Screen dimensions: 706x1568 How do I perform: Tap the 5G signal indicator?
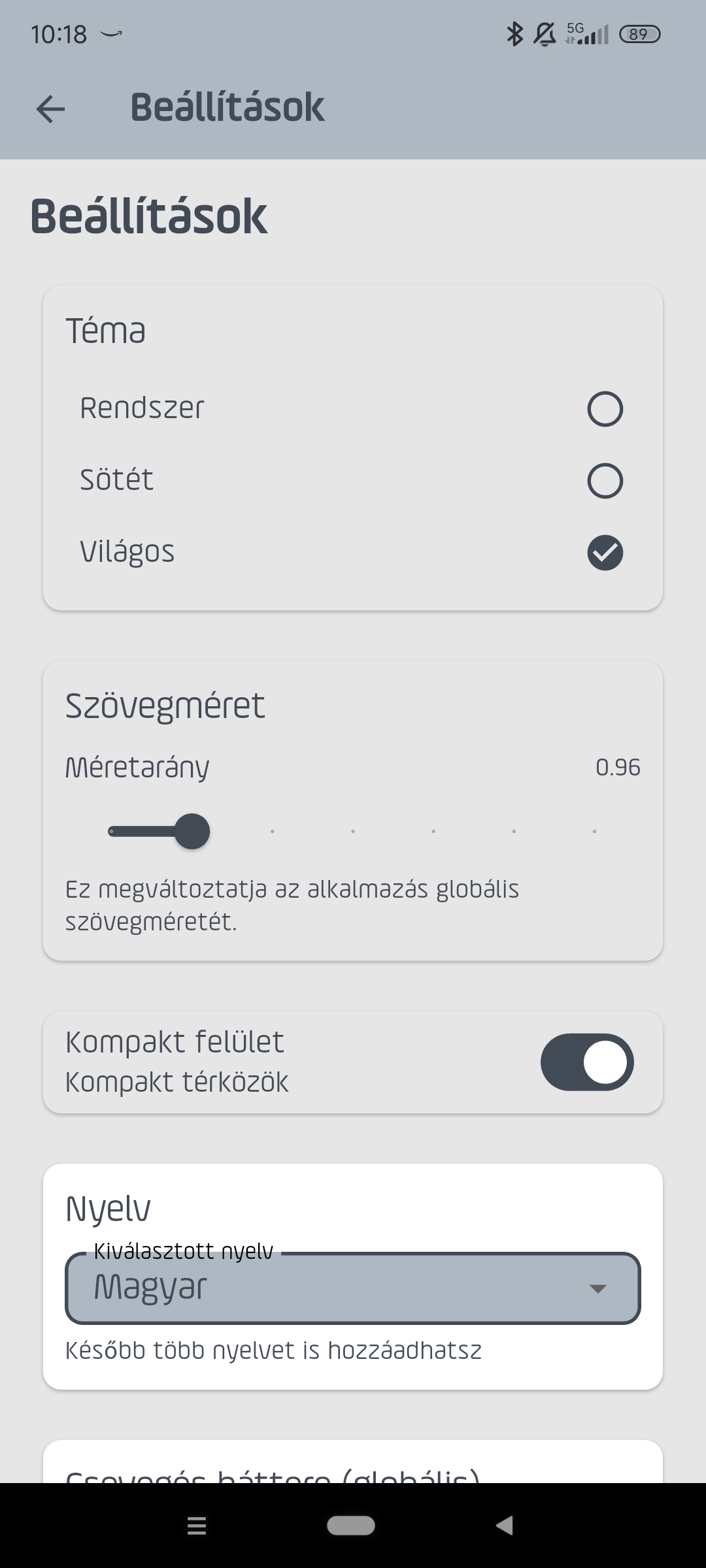point(587,33)
